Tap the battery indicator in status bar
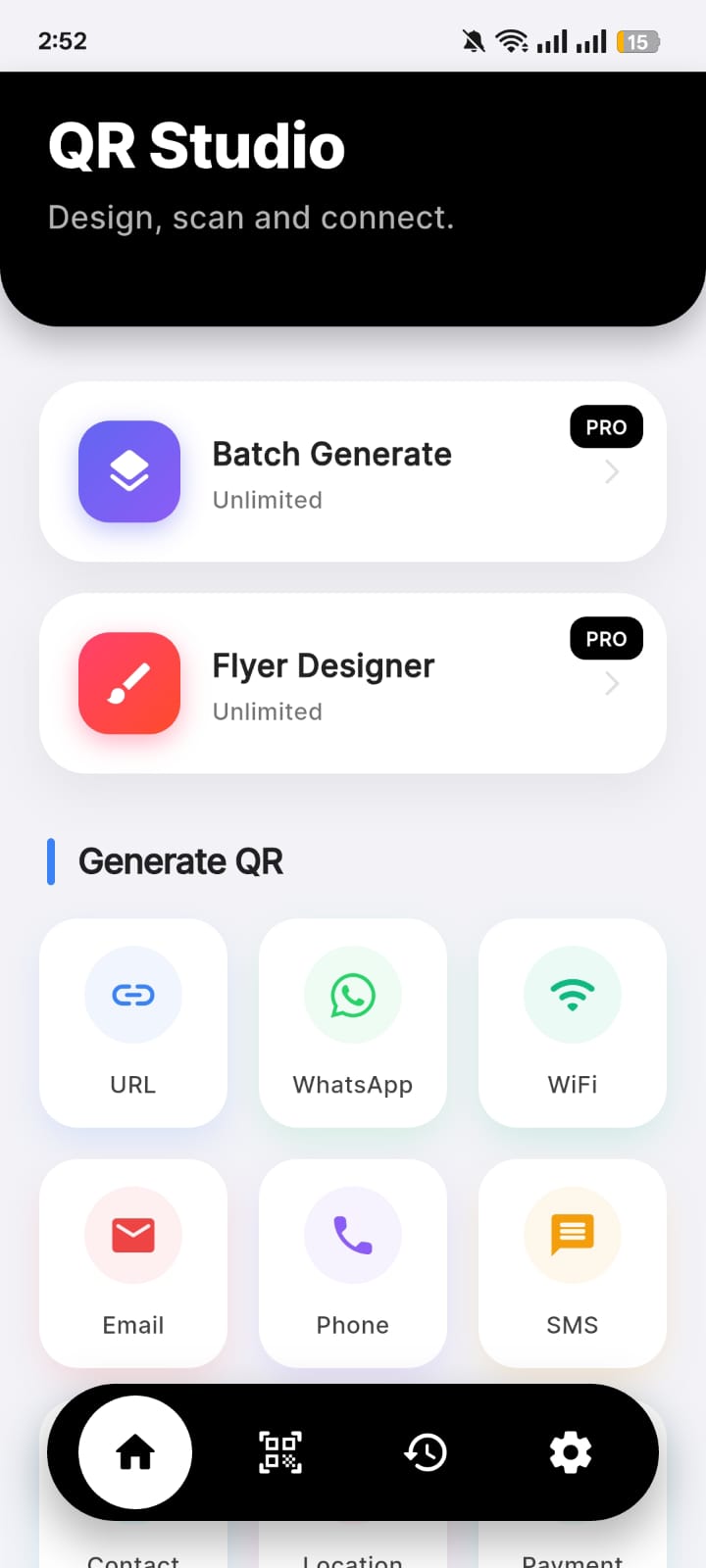 637,41
